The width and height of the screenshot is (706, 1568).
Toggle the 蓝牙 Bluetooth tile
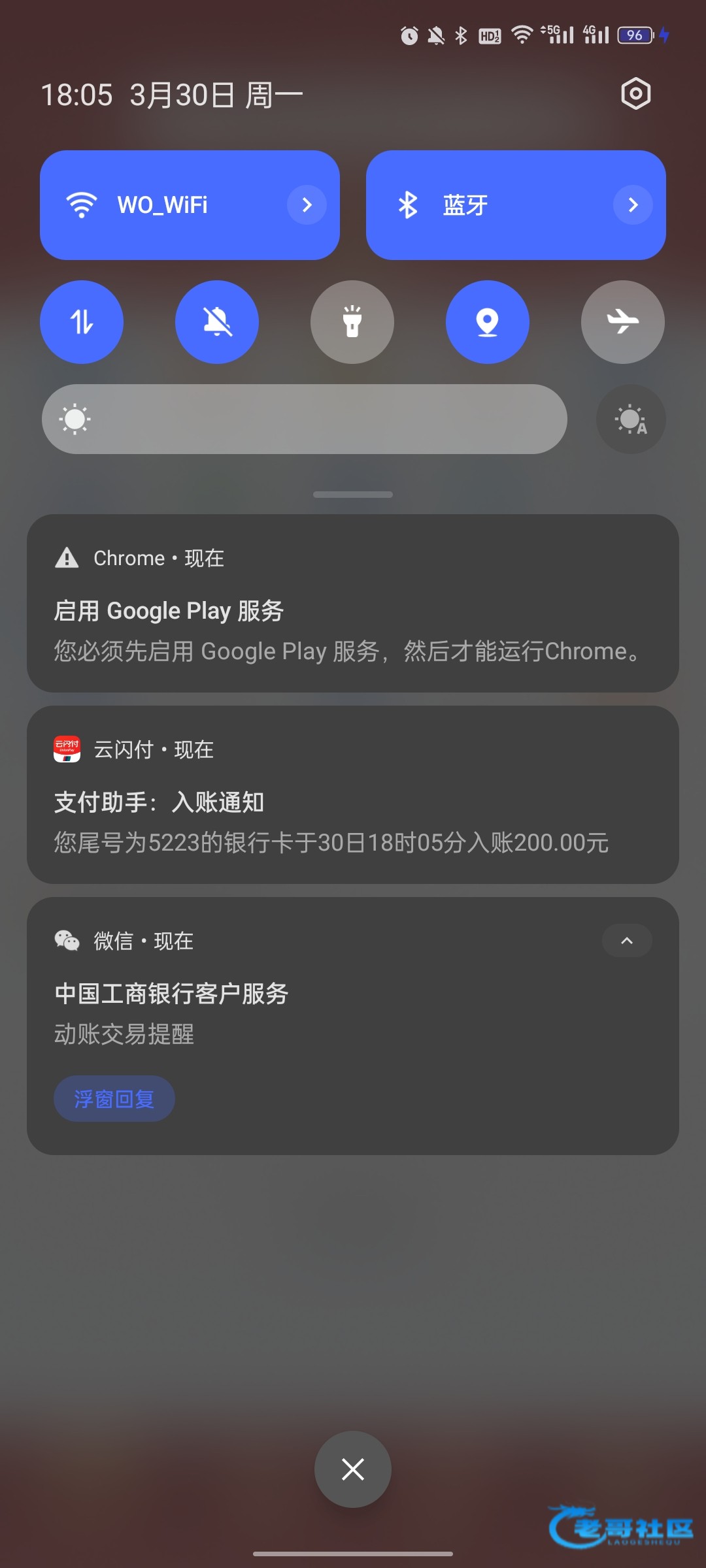click(x=484, y=205)
